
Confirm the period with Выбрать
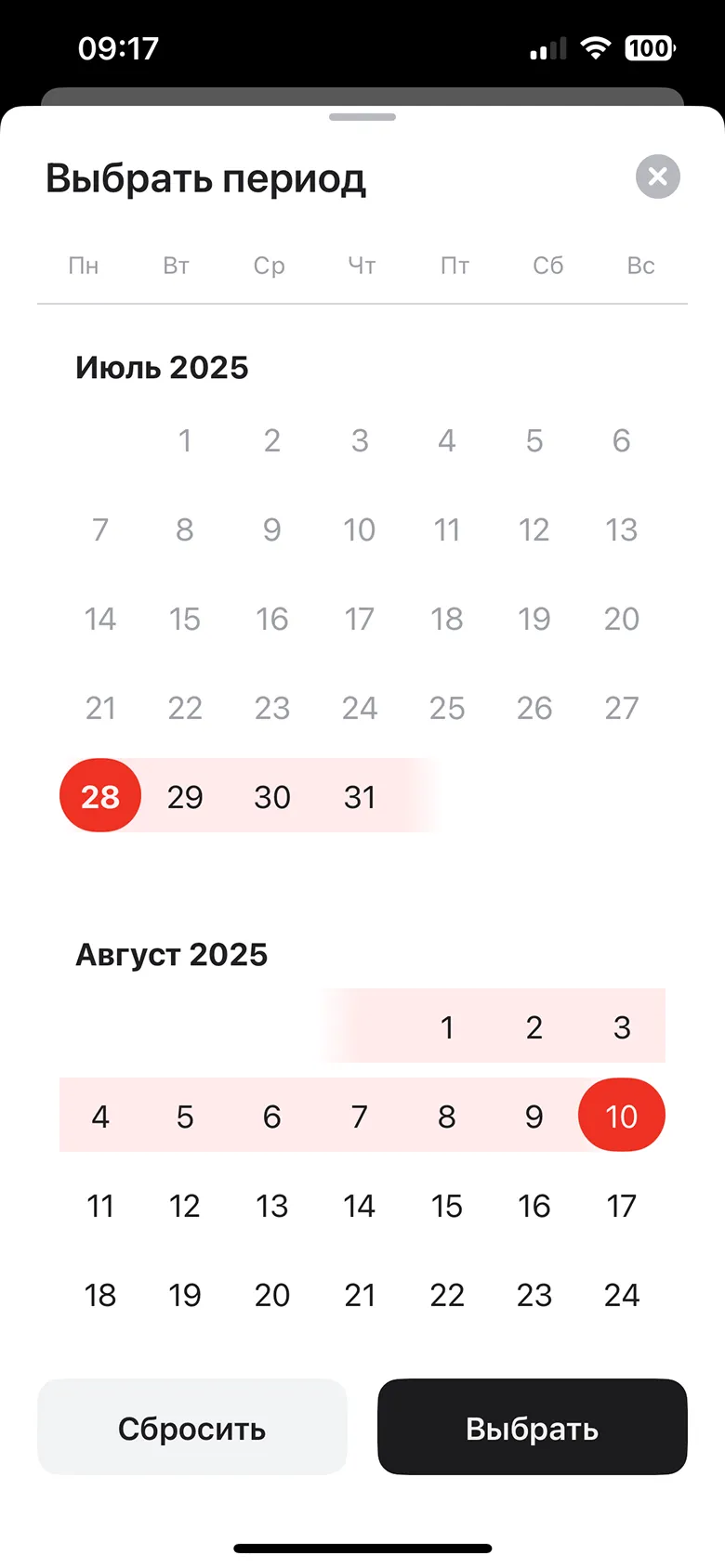click(x=533, y=1427)
